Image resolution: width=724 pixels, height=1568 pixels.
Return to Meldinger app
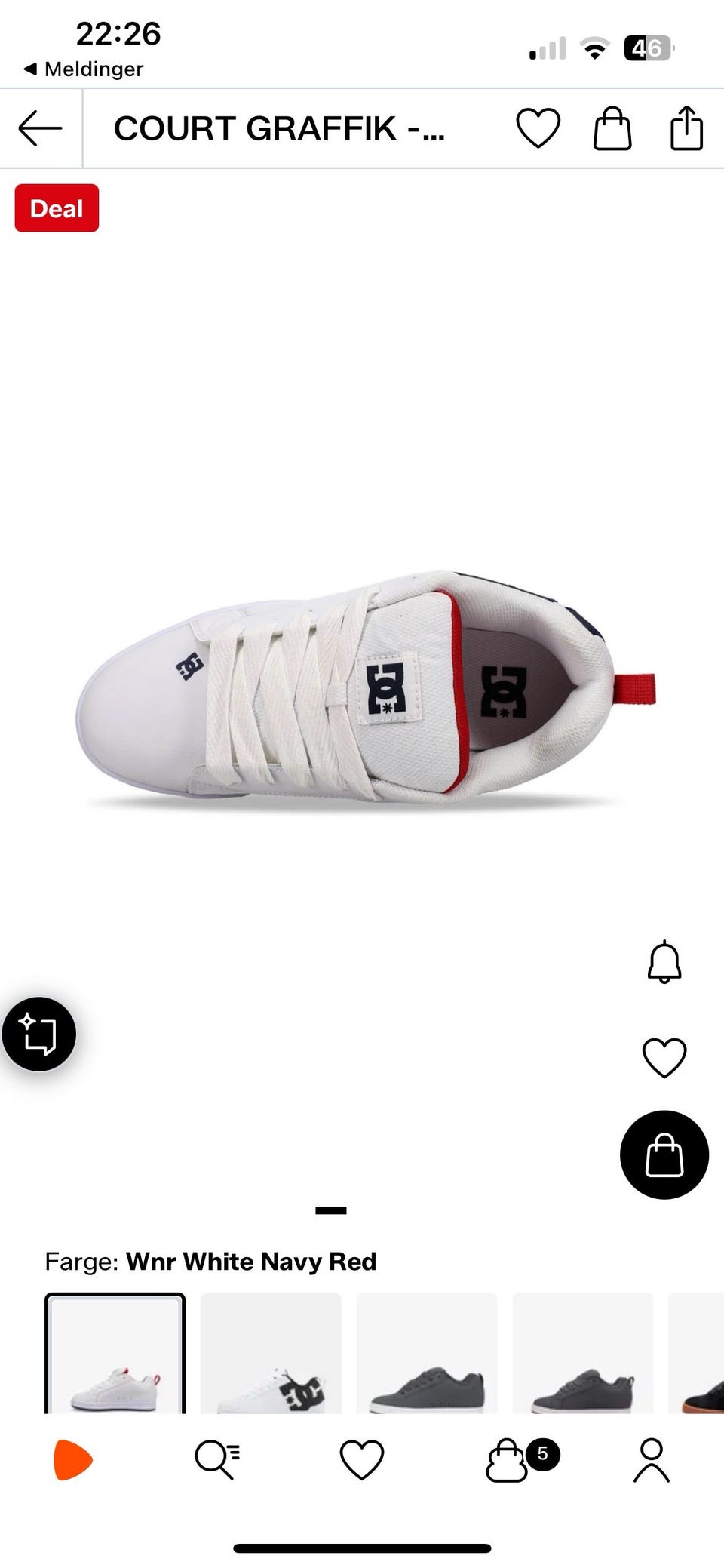(x=83, y=69)
